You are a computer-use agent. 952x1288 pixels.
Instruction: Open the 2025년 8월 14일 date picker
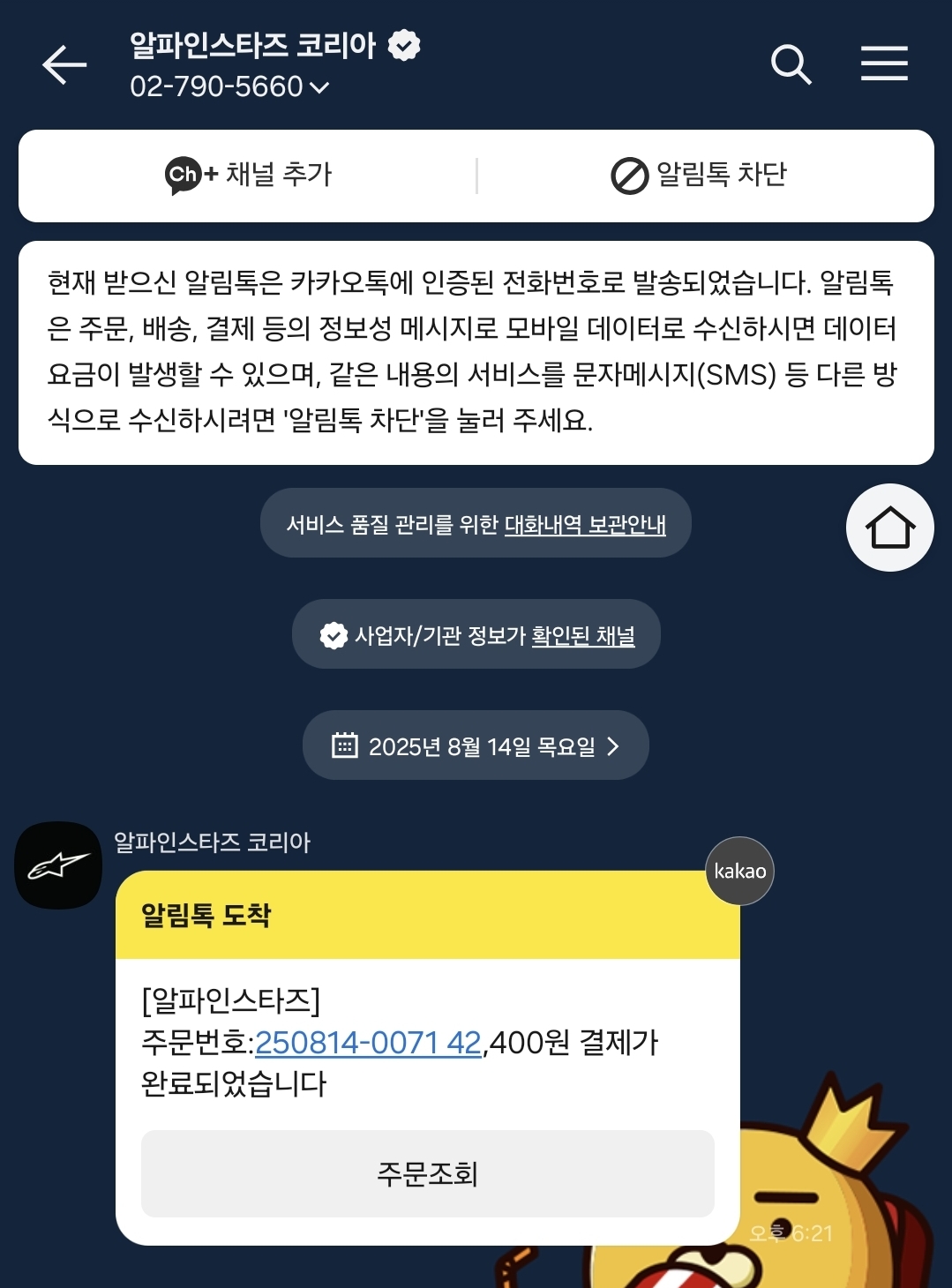[476, 745]
